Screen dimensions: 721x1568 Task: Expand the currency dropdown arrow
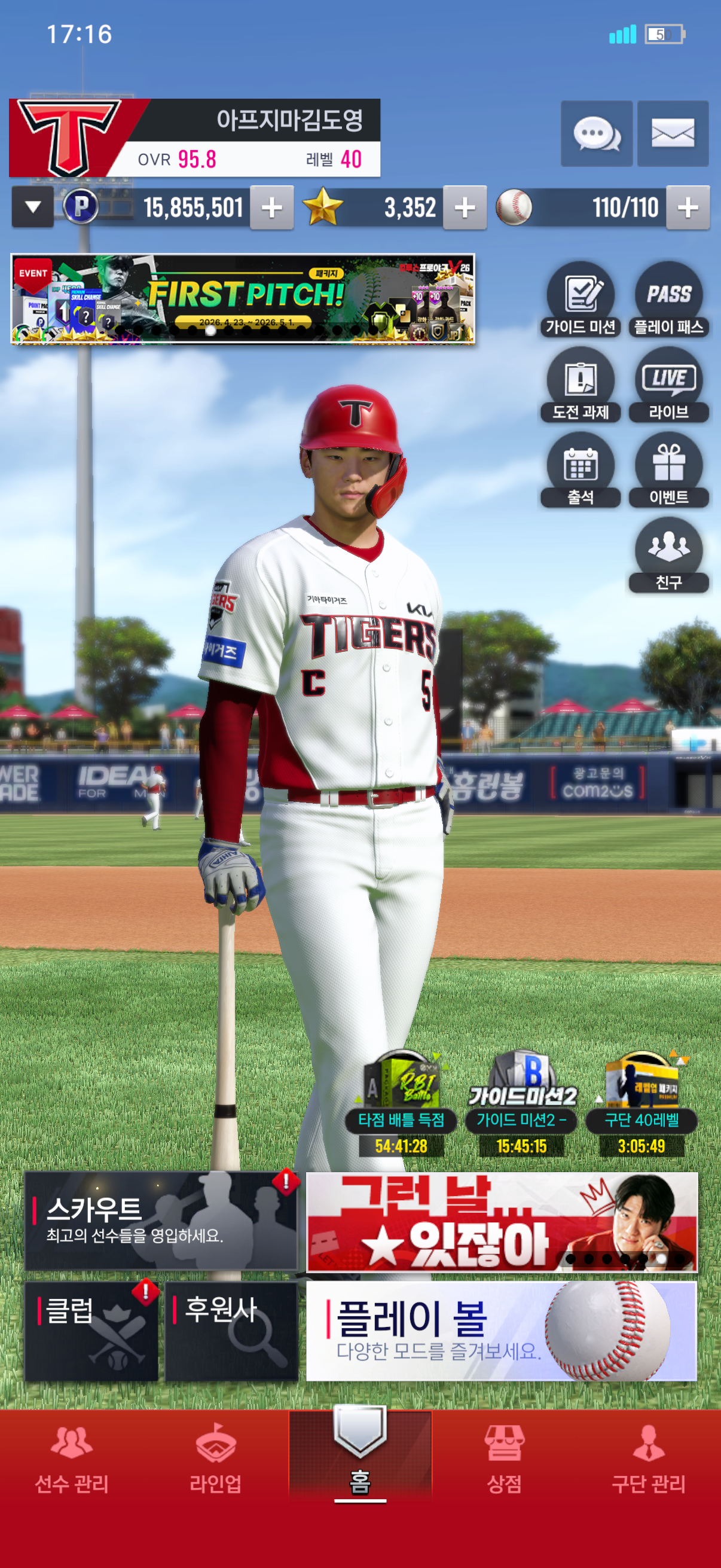(x=33, y=207)
